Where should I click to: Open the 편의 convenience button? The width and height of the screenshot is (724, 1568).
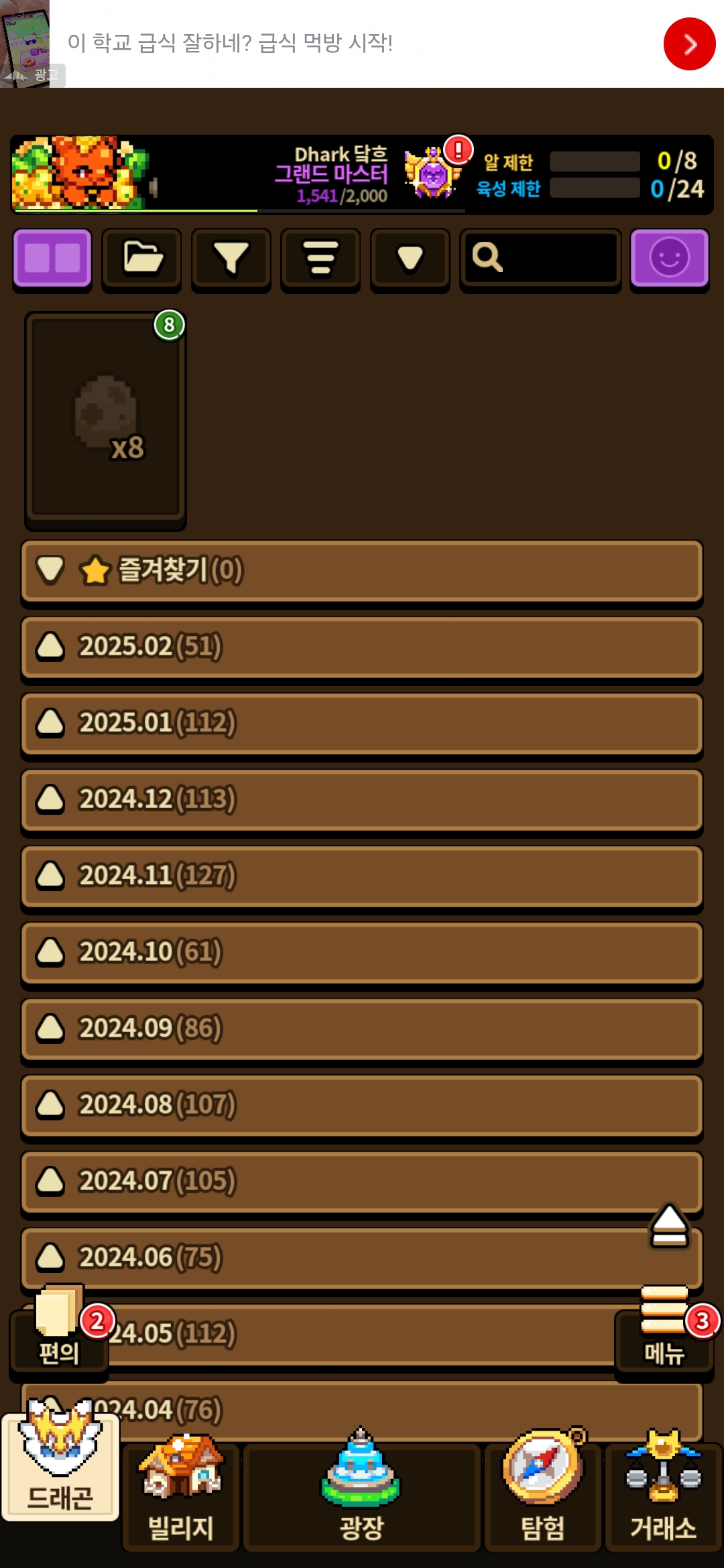point(59,1333)
